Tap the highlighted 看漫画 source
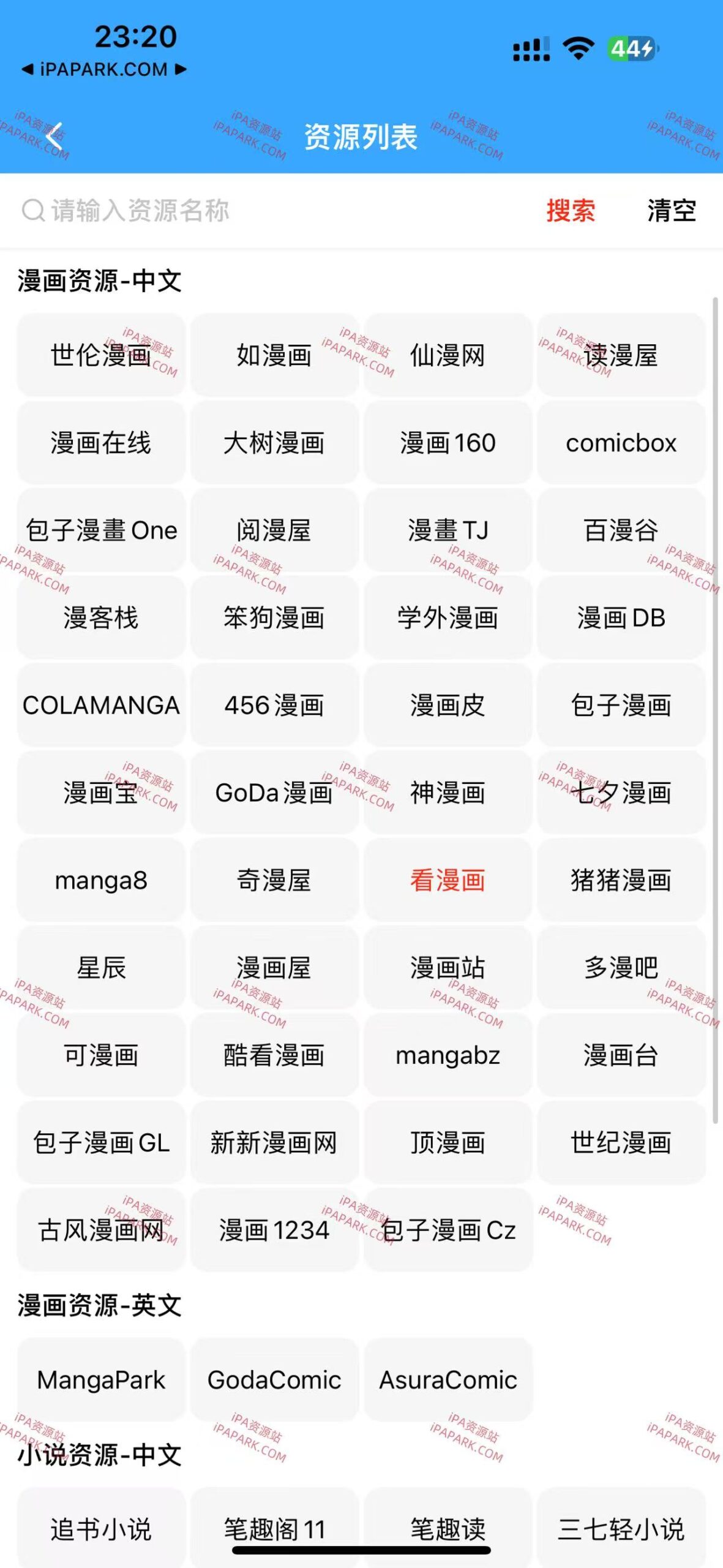 coord(448,881)
